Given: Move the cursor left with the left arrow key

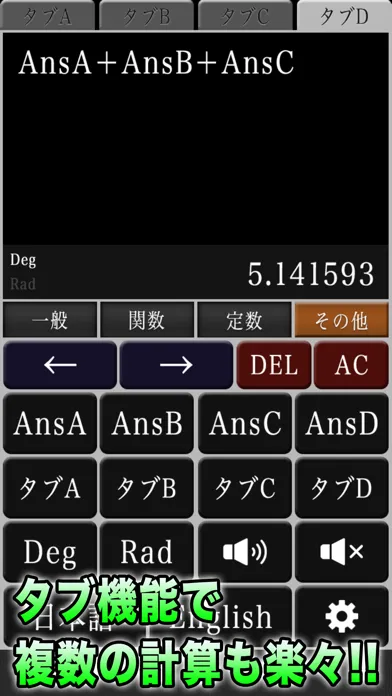Looking at the screenshot, I should pyautogui.click(x=60, y=365).
